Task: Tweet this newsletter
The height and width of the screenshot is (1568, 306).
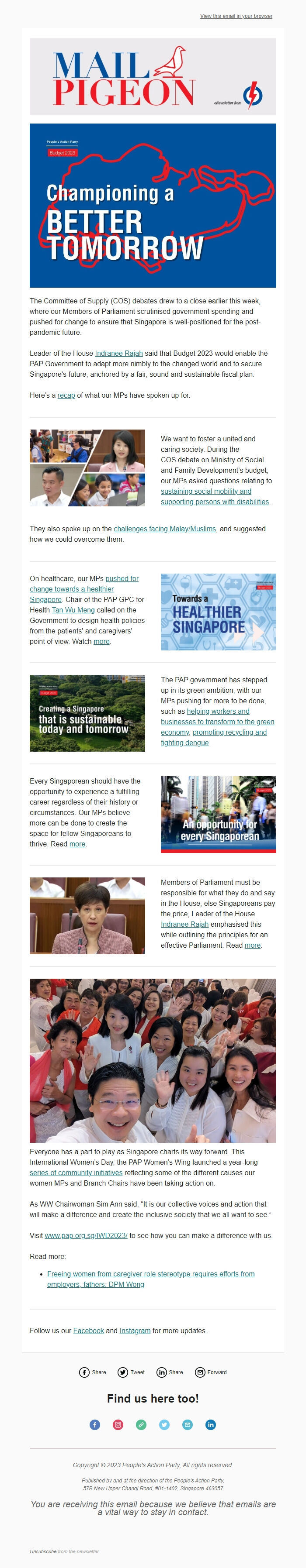Action: point(131,1372)
